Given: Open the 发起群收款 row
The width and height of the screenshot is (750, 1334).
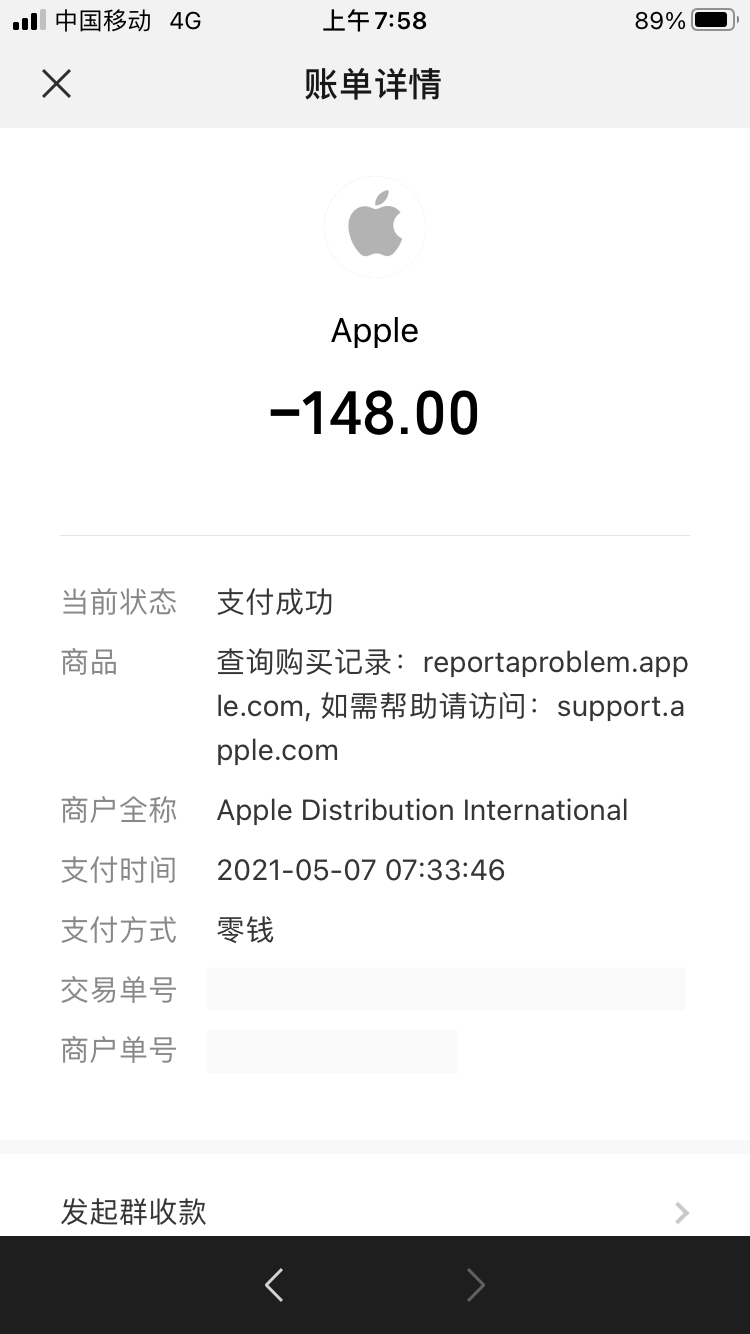Looking at the screenshot, I should click(375, 1211).
